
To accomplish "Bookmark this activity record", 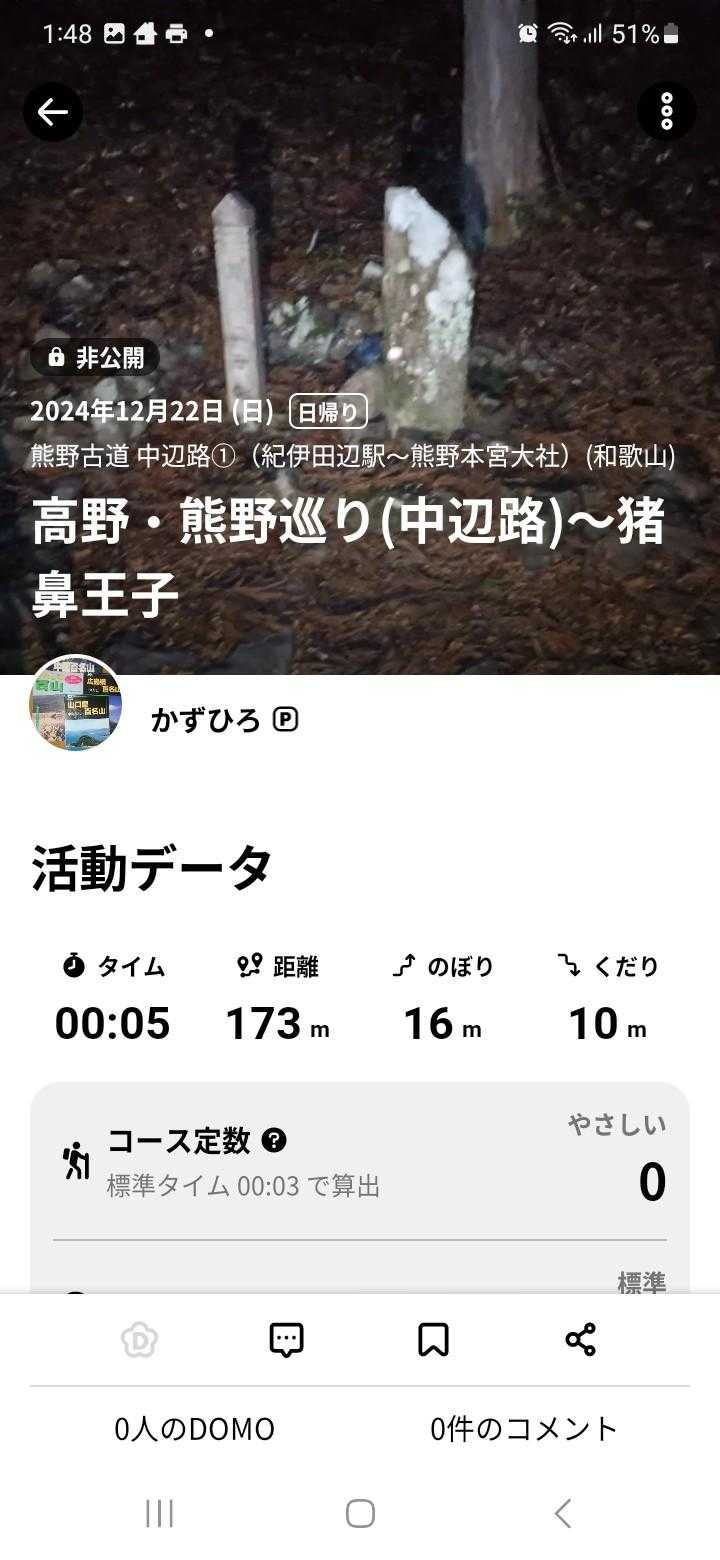I will click(433, 1339).
